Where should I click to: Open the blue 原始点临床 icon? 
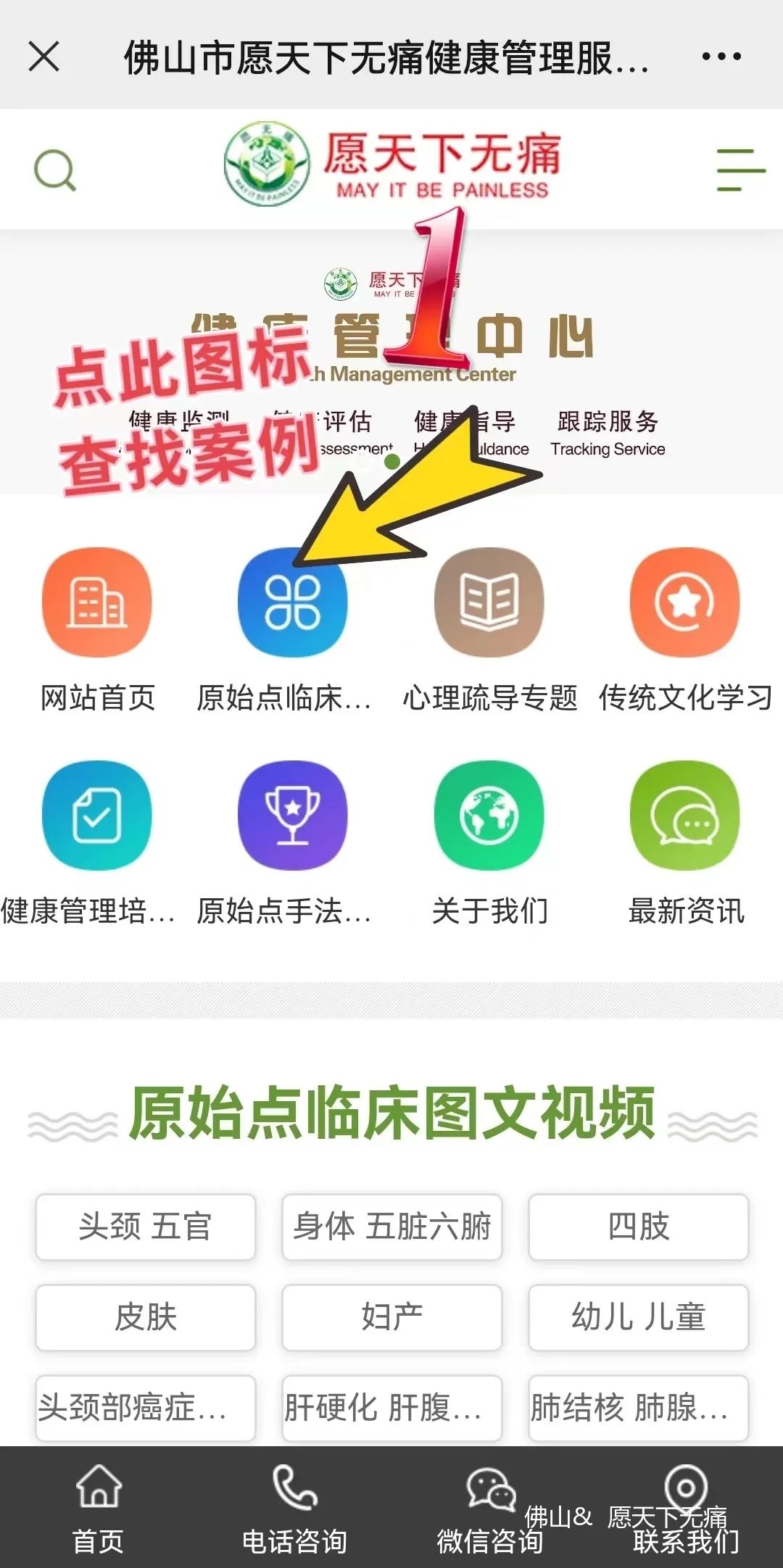(293, 602)
